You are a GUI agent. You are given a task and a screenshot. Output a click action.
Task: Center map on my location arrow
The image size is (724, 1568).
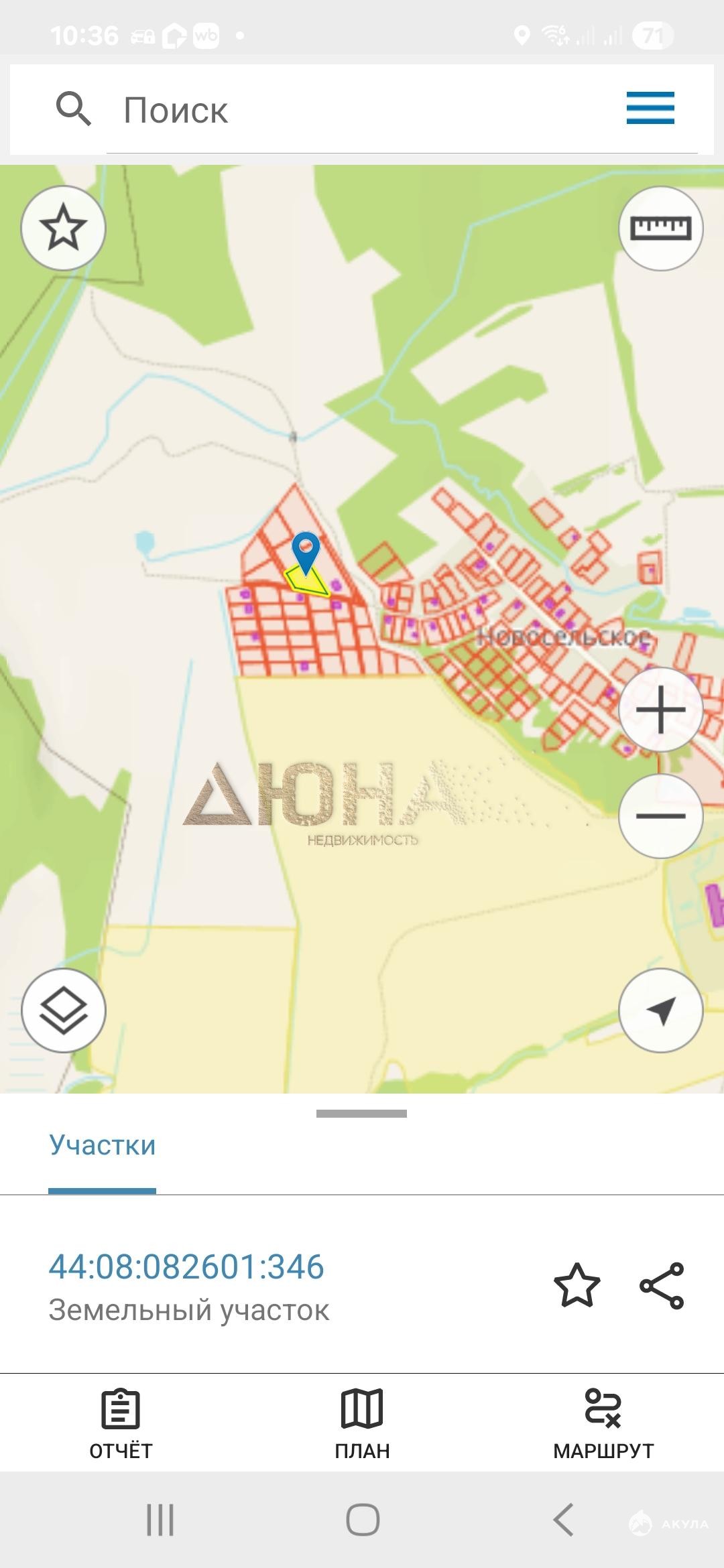point(660,1010)
